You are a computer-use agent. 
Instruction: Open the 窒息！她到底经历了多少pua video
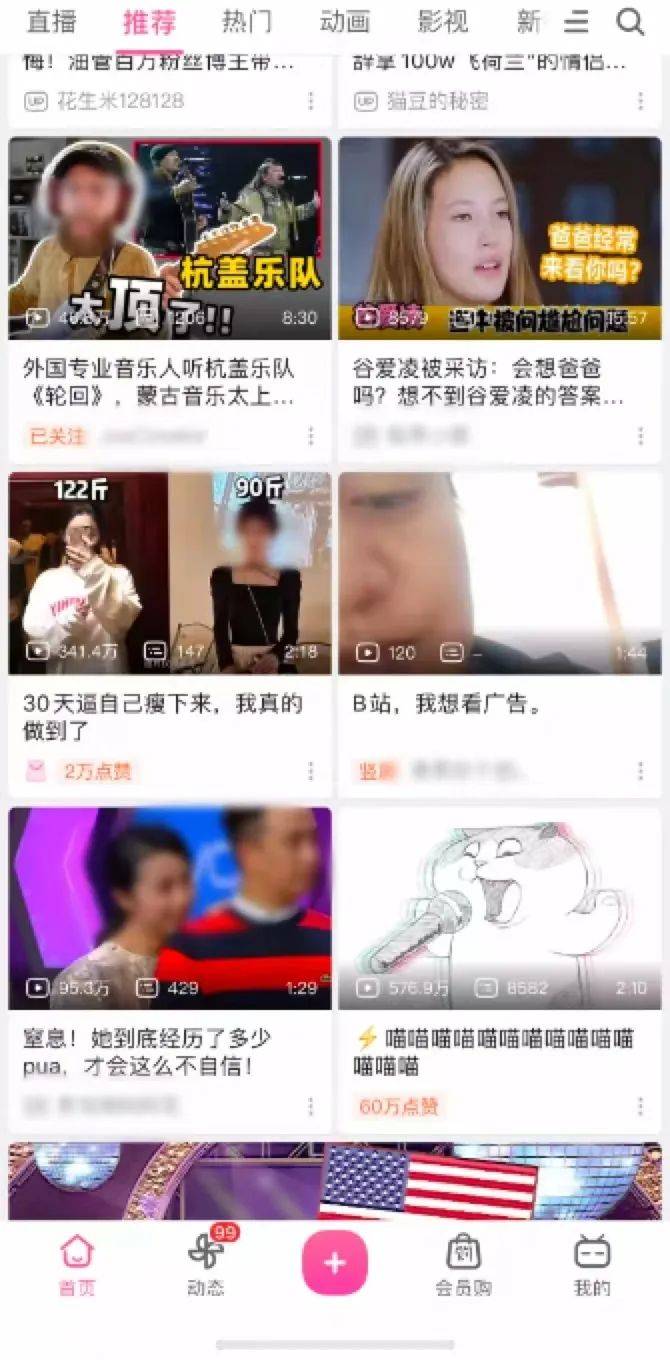[x=169, y=908]
